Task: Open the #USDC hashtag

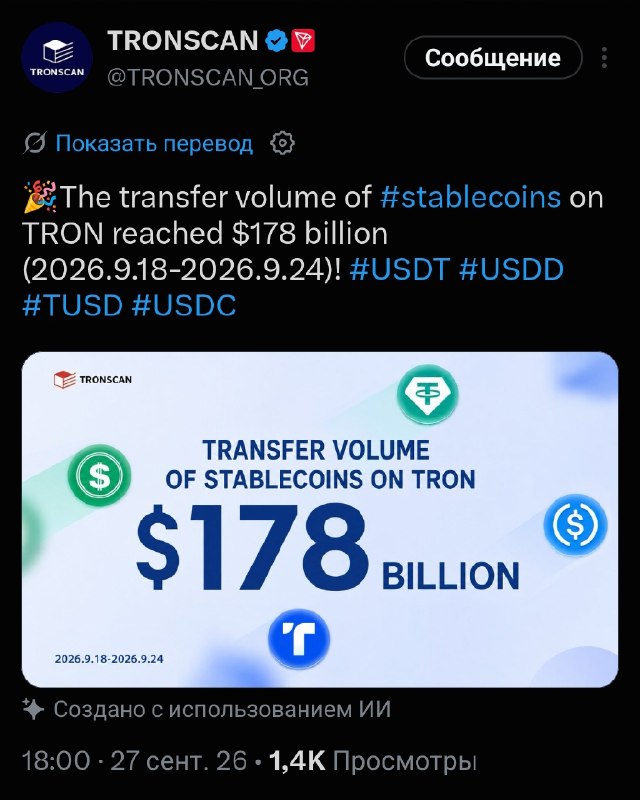Action: tap(184, 305)
